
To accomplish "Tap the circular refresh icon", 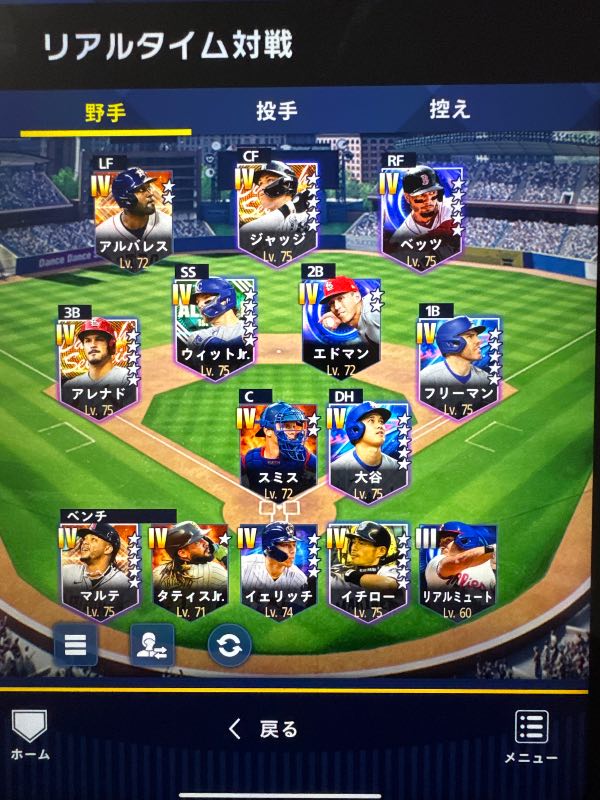I will (230, 645).
